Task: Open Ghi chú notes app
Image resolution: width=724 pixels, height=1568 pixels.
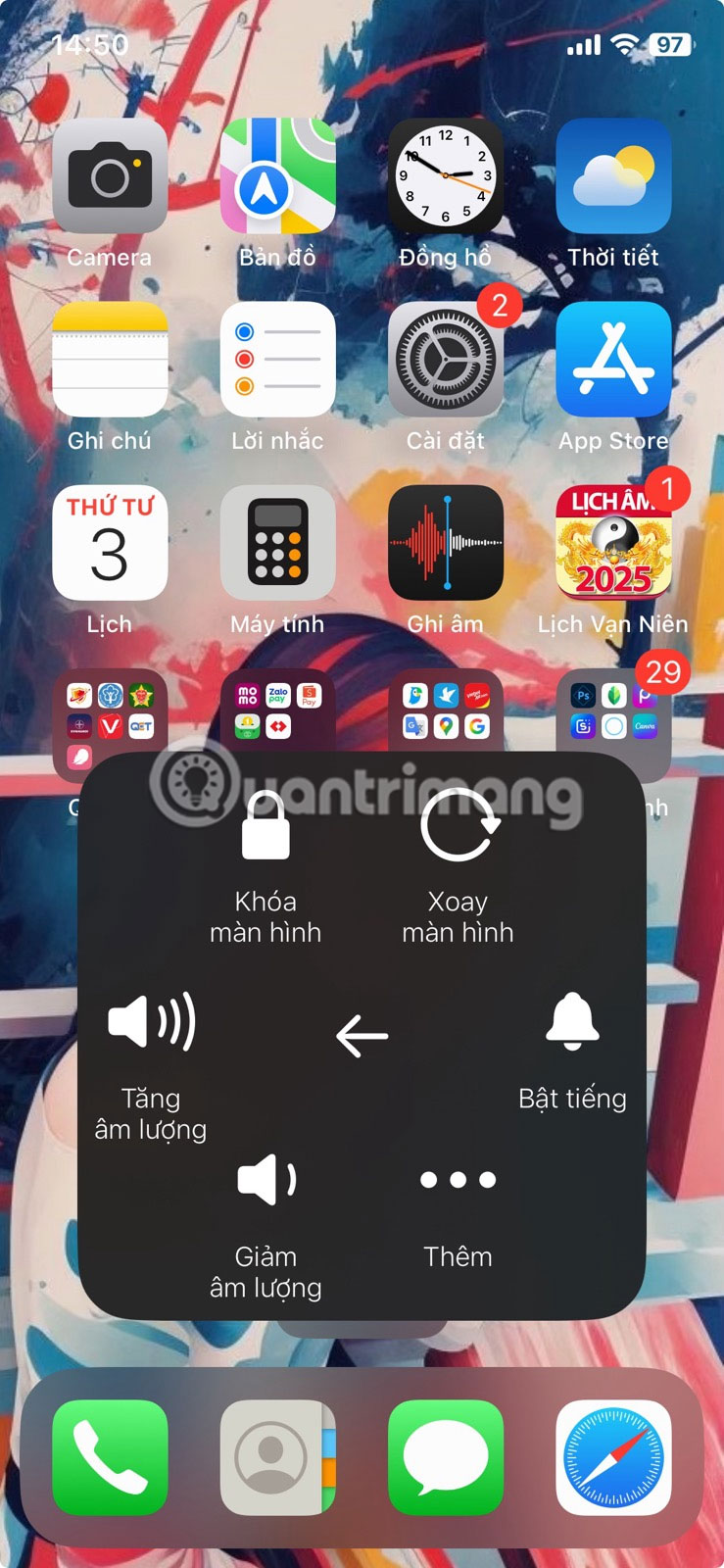Action: pyautogui.click(x=110, y=360)
